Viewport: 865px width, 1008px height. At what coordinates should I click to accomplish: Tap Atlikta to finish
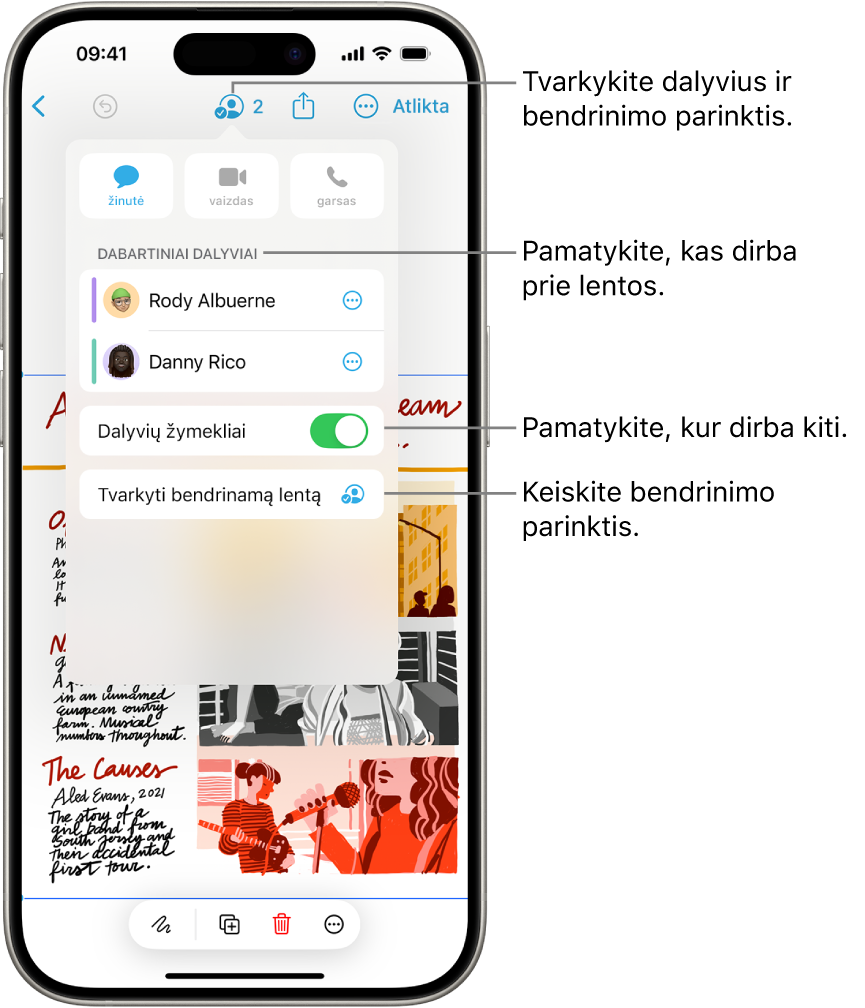(x=420, y=106)
